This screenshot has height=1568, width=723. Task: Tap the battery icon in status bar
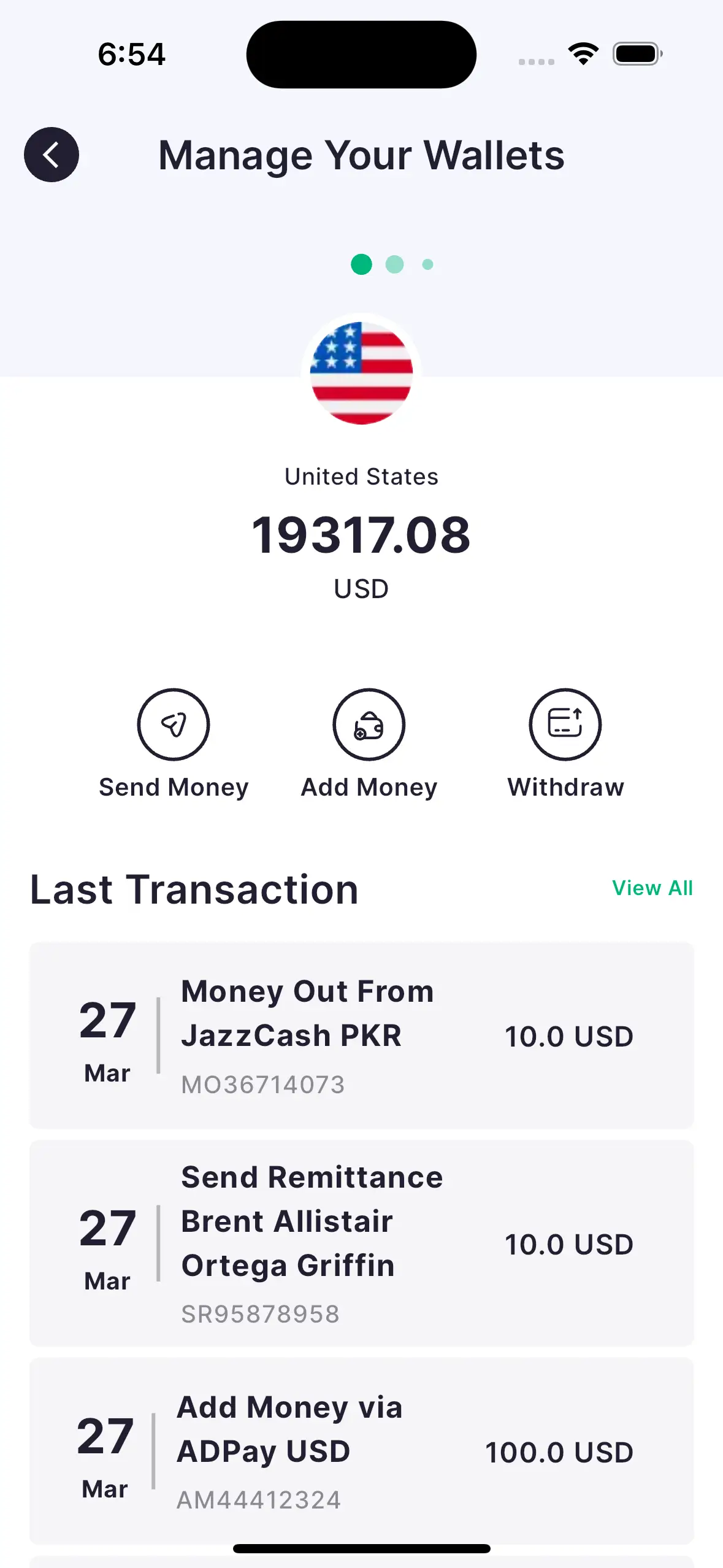pyautogui.click(x=635, y=53)
